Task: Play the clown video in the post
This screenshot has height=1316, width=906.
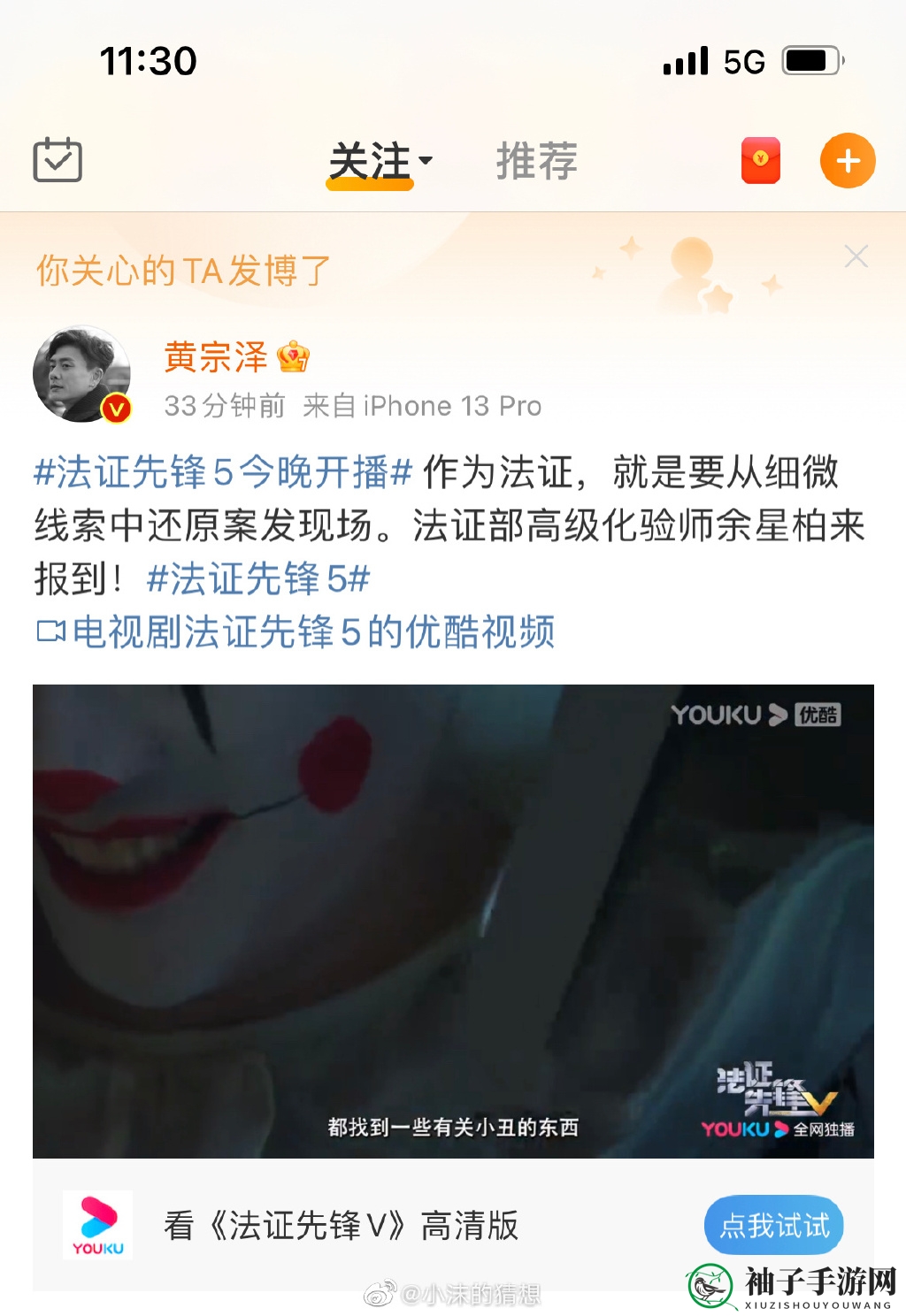Action: tap(453, 920)
